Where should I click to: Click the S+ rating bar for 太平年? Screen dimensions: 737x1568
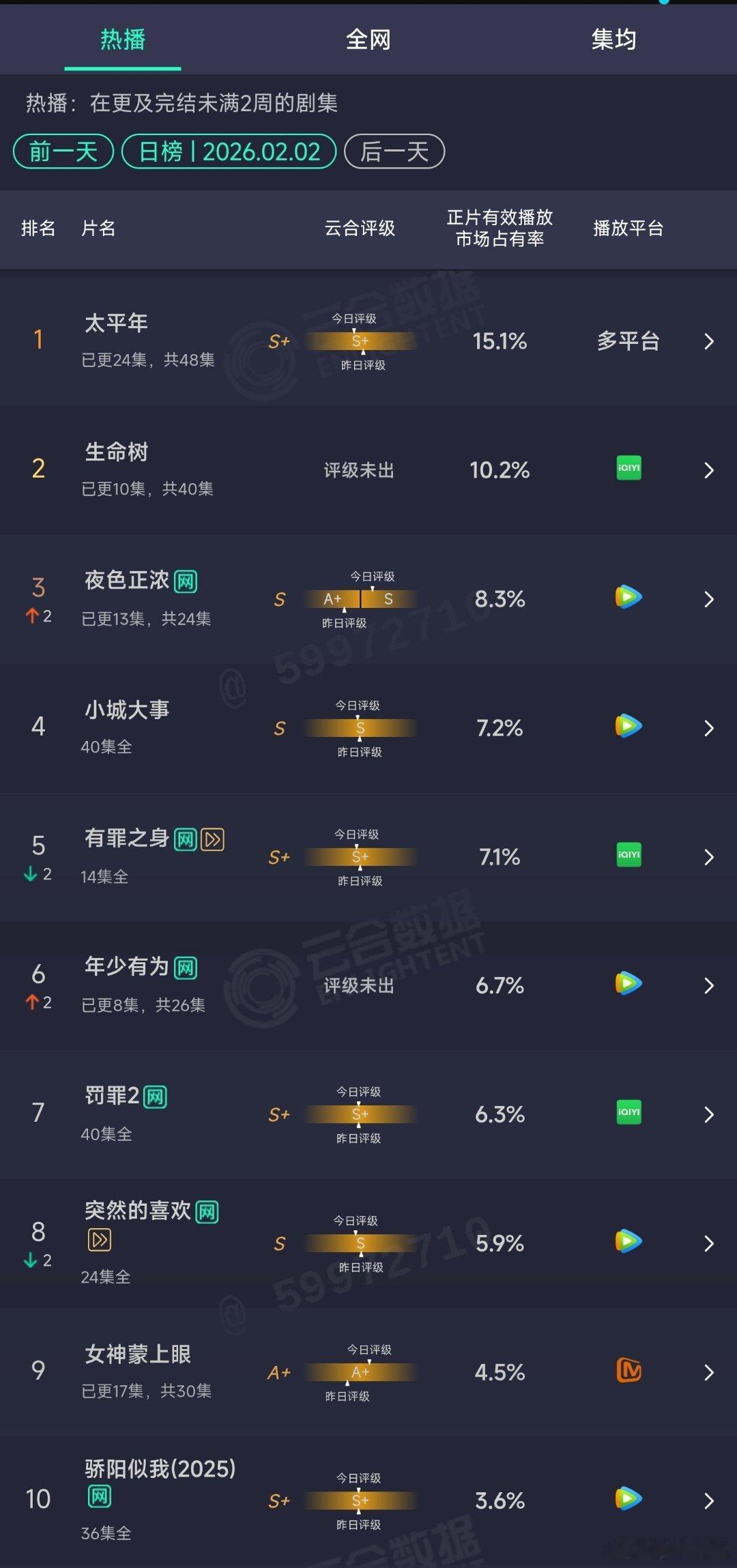[362, 341]
